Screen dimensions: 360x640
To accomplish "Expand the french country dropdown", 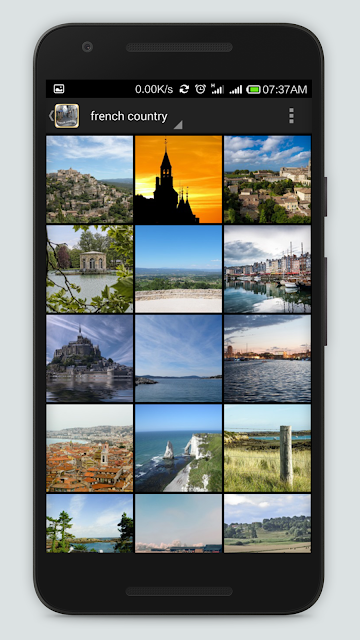I will pyautogui.click(x=136, y=117).
